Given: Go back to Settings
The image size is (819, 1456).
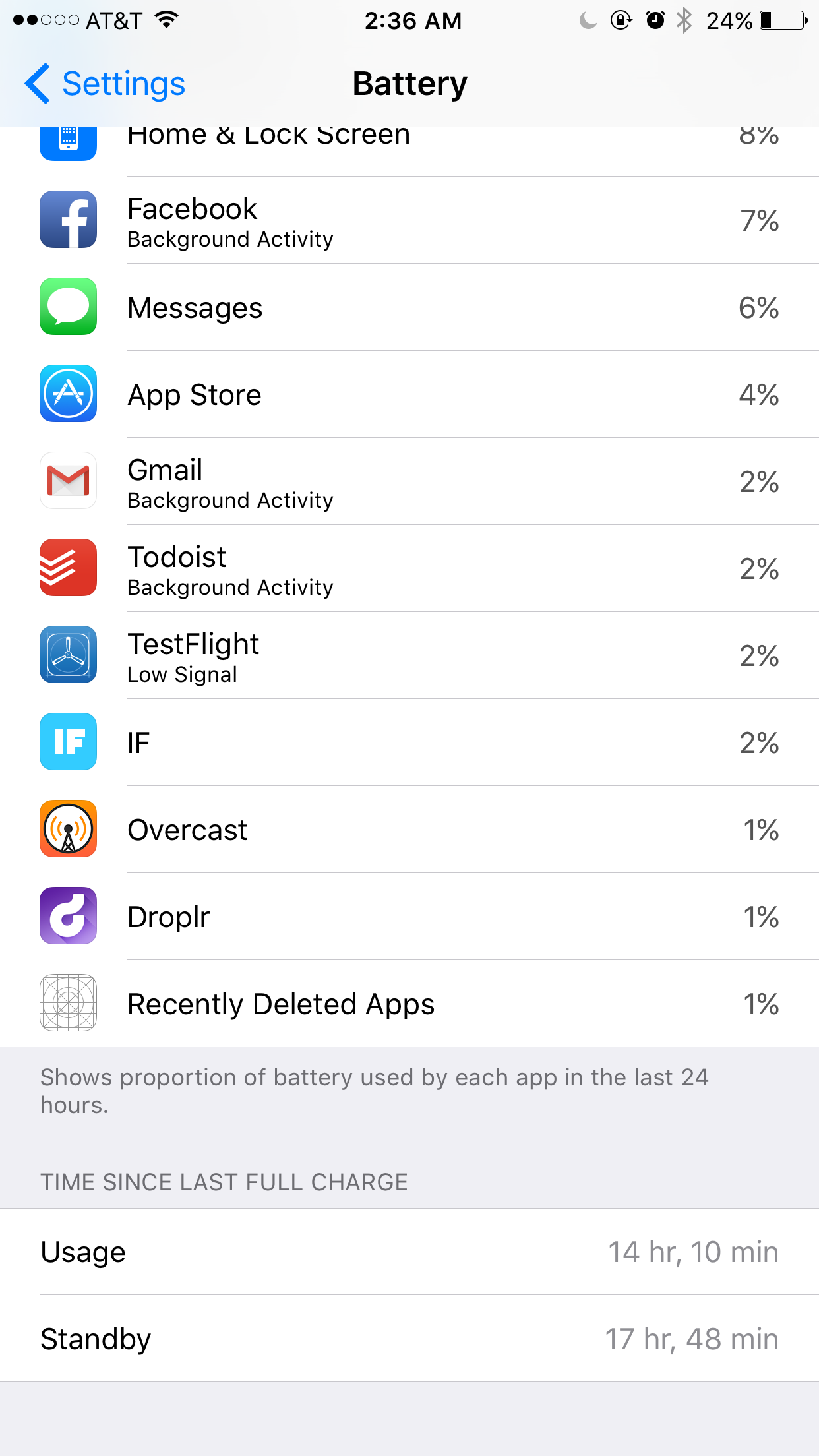Looking at the screenshot, I should coord(106,84).
